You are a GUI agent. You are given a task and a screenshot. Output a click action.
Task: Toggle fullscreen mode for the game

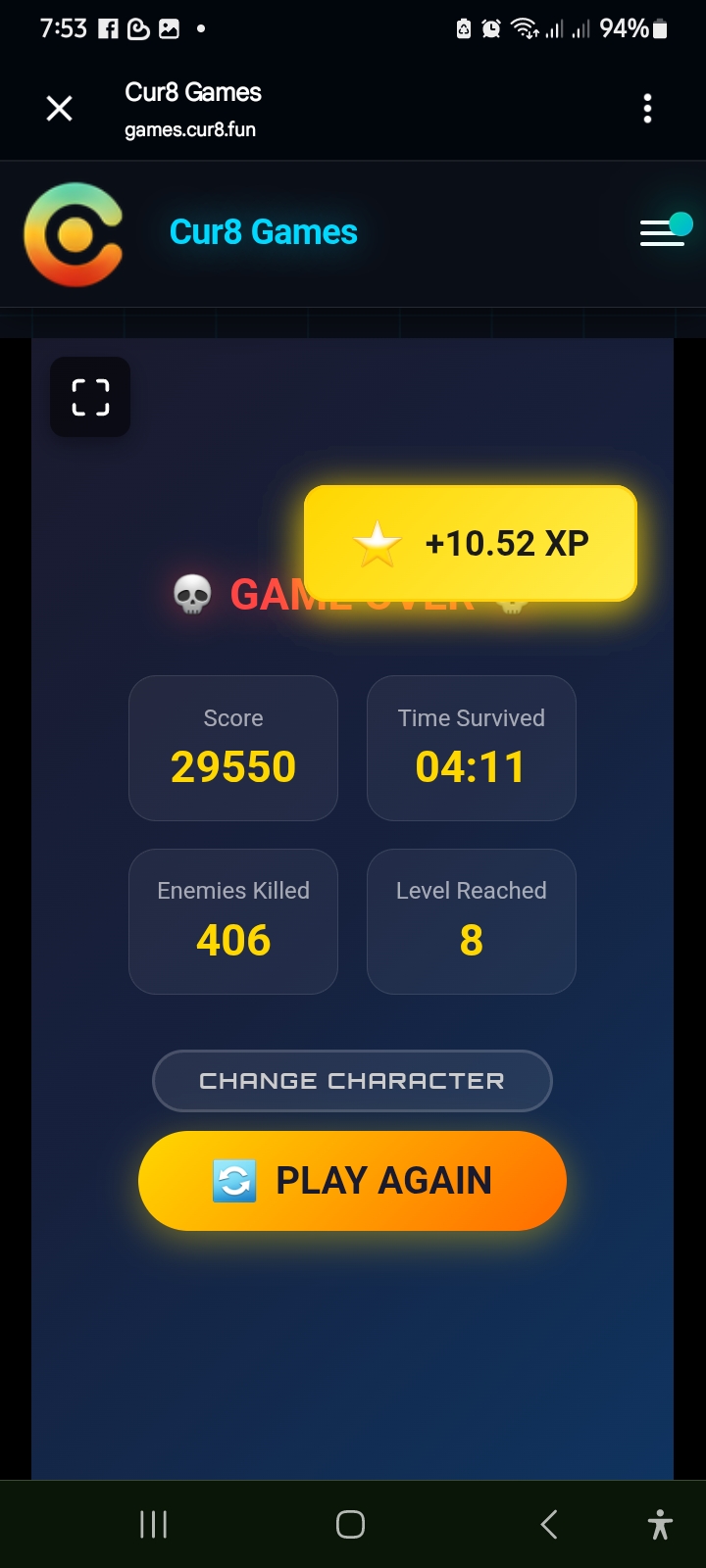90,397
